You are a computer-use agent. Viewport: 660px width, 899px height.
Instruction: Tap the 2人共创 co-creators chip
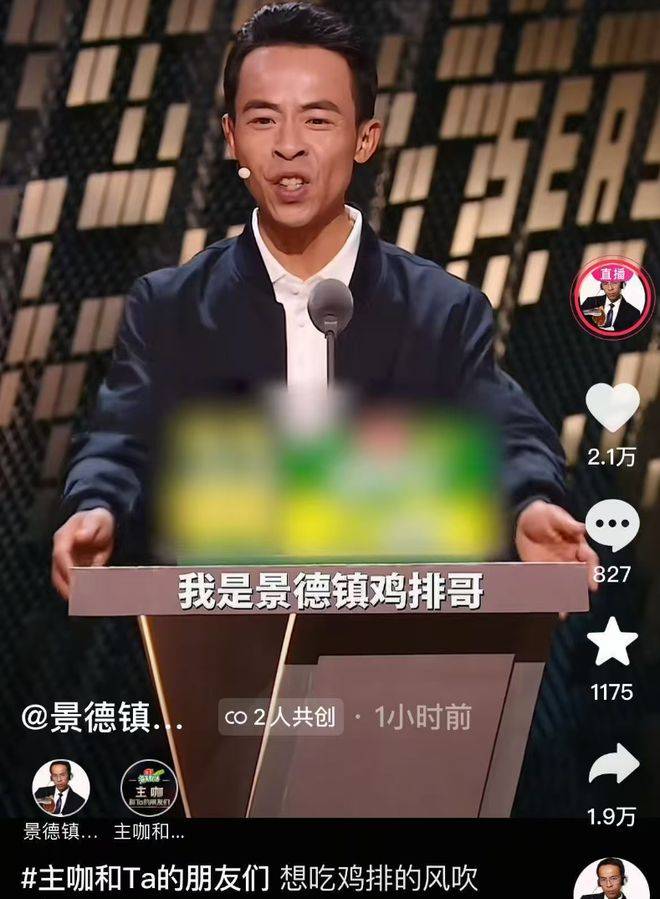(281, 717)
